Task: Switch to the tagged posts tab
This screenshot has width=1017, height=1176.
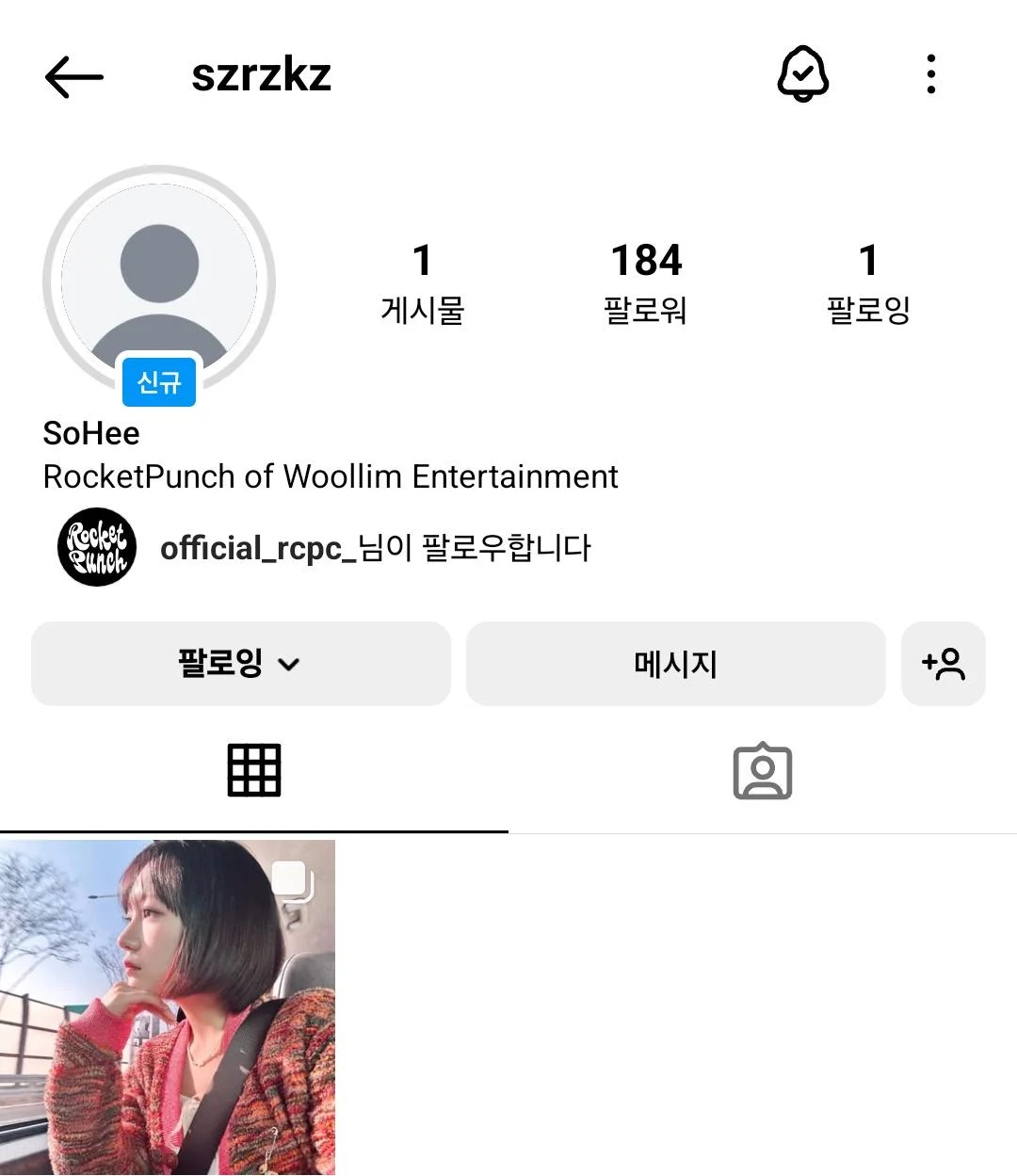Action: (762, 770)
